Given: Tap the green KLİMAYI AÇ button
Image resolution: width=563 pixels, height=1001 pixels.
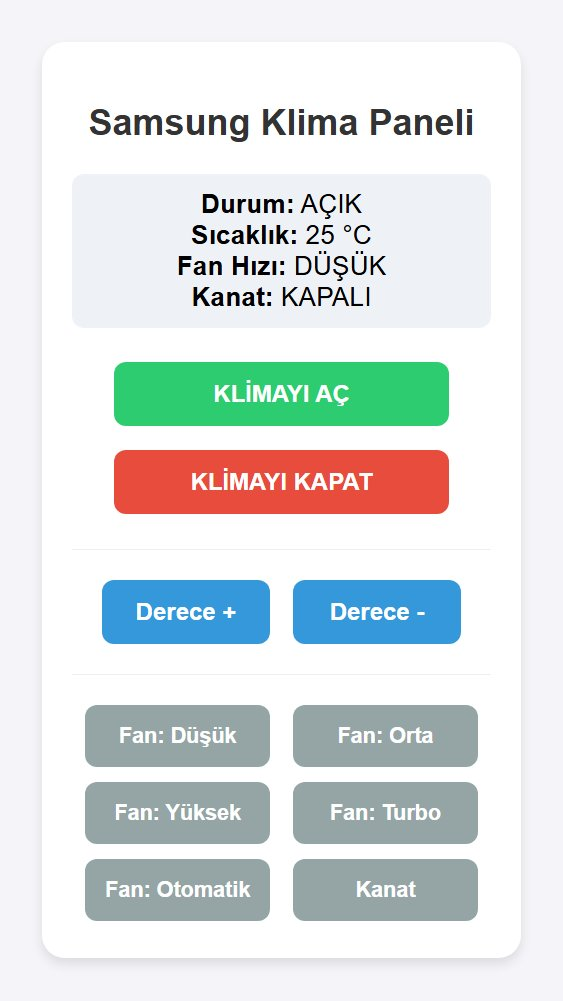Looking at the screenshot, I should 282,394.
